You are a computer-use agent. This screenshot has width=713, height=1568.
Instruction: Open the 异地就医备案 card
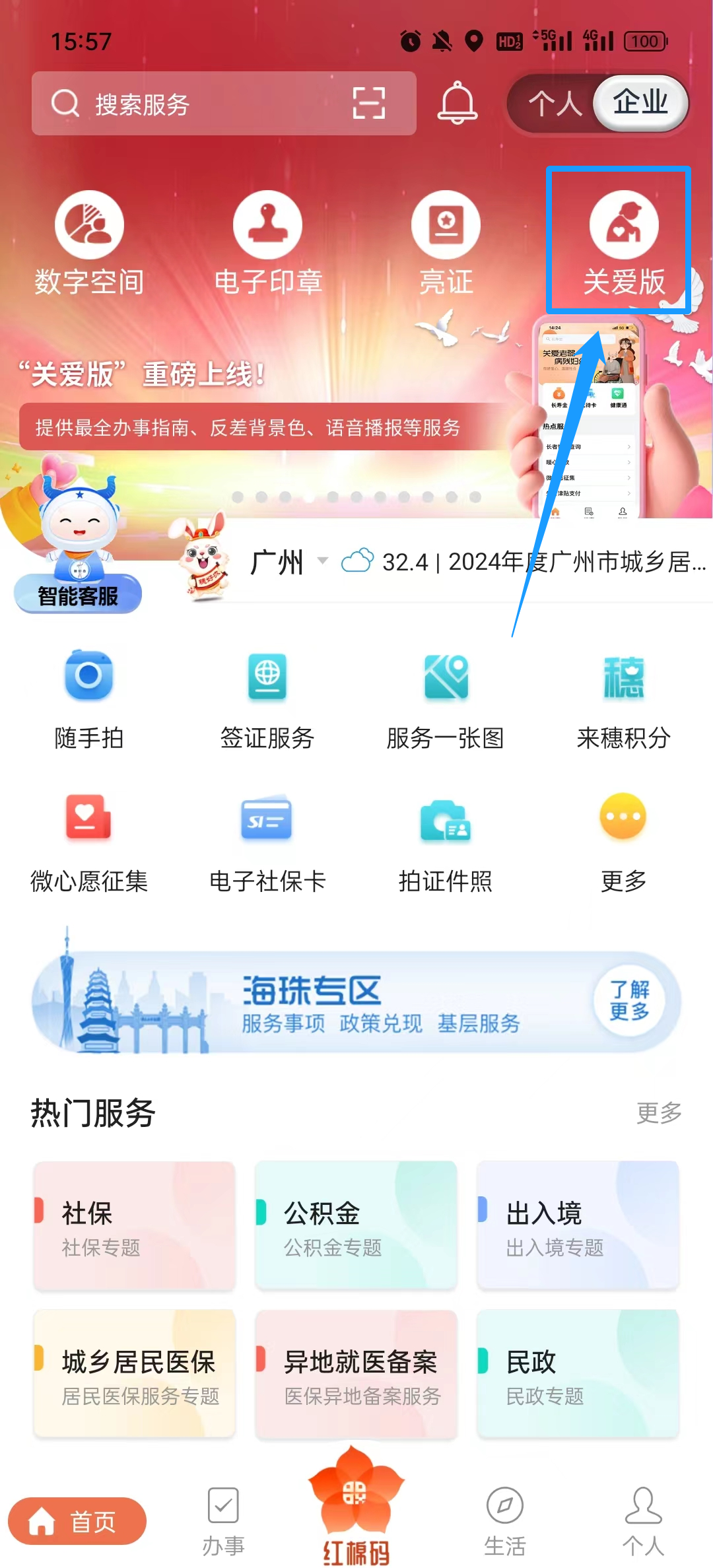(356, 1375)
